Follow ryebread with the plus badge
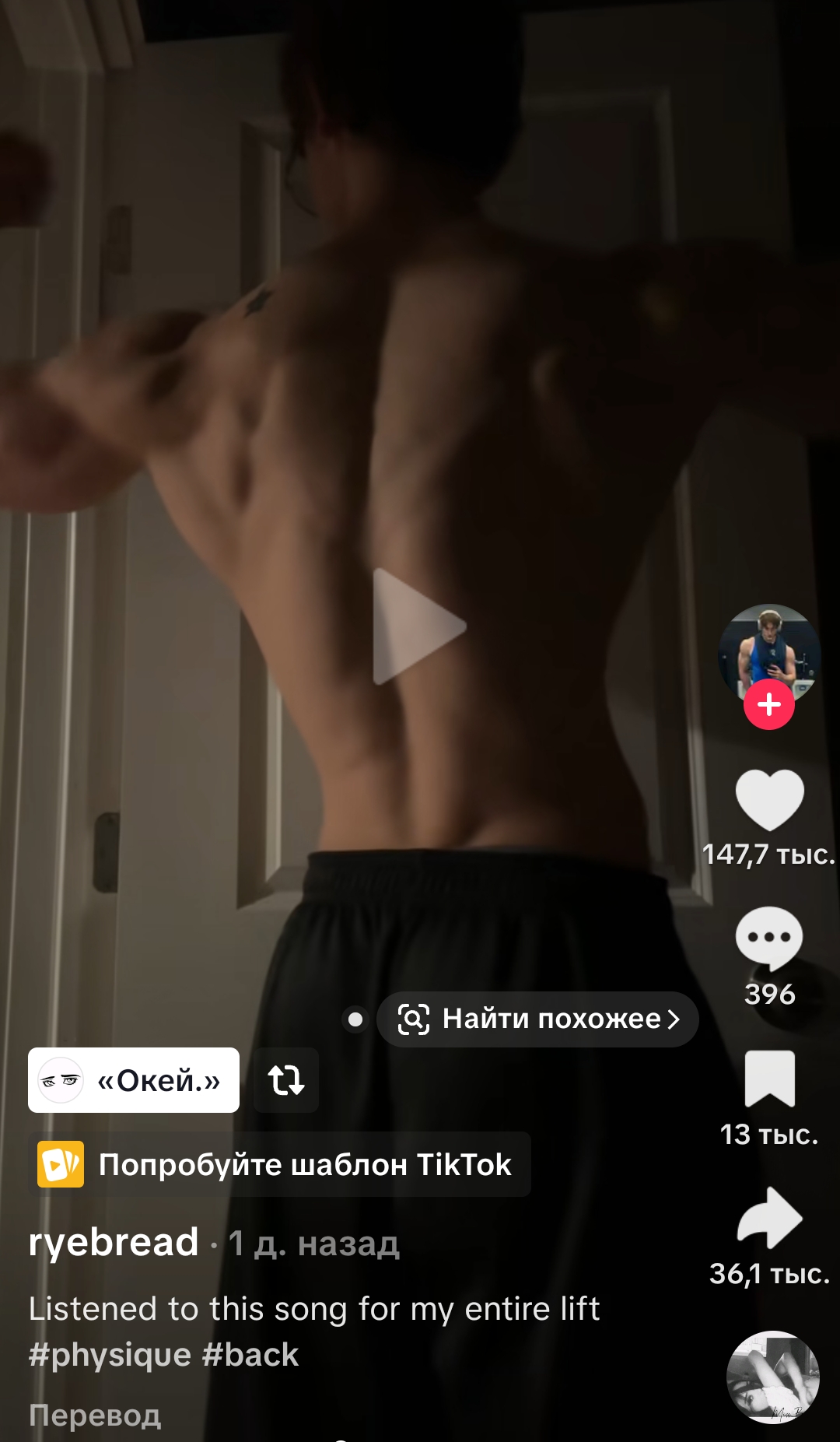 click(768, 704)
